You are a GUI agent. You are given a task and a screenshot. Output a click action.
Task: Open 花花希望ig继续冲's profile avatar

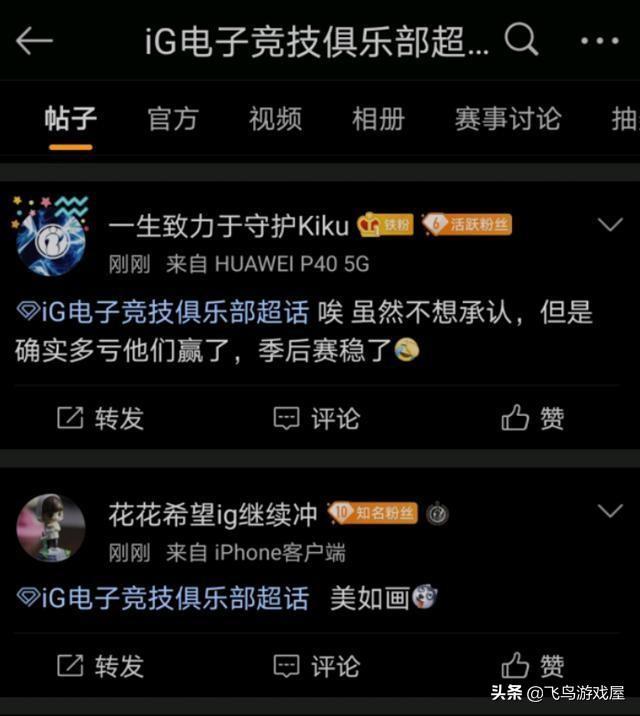click(52, 527)
